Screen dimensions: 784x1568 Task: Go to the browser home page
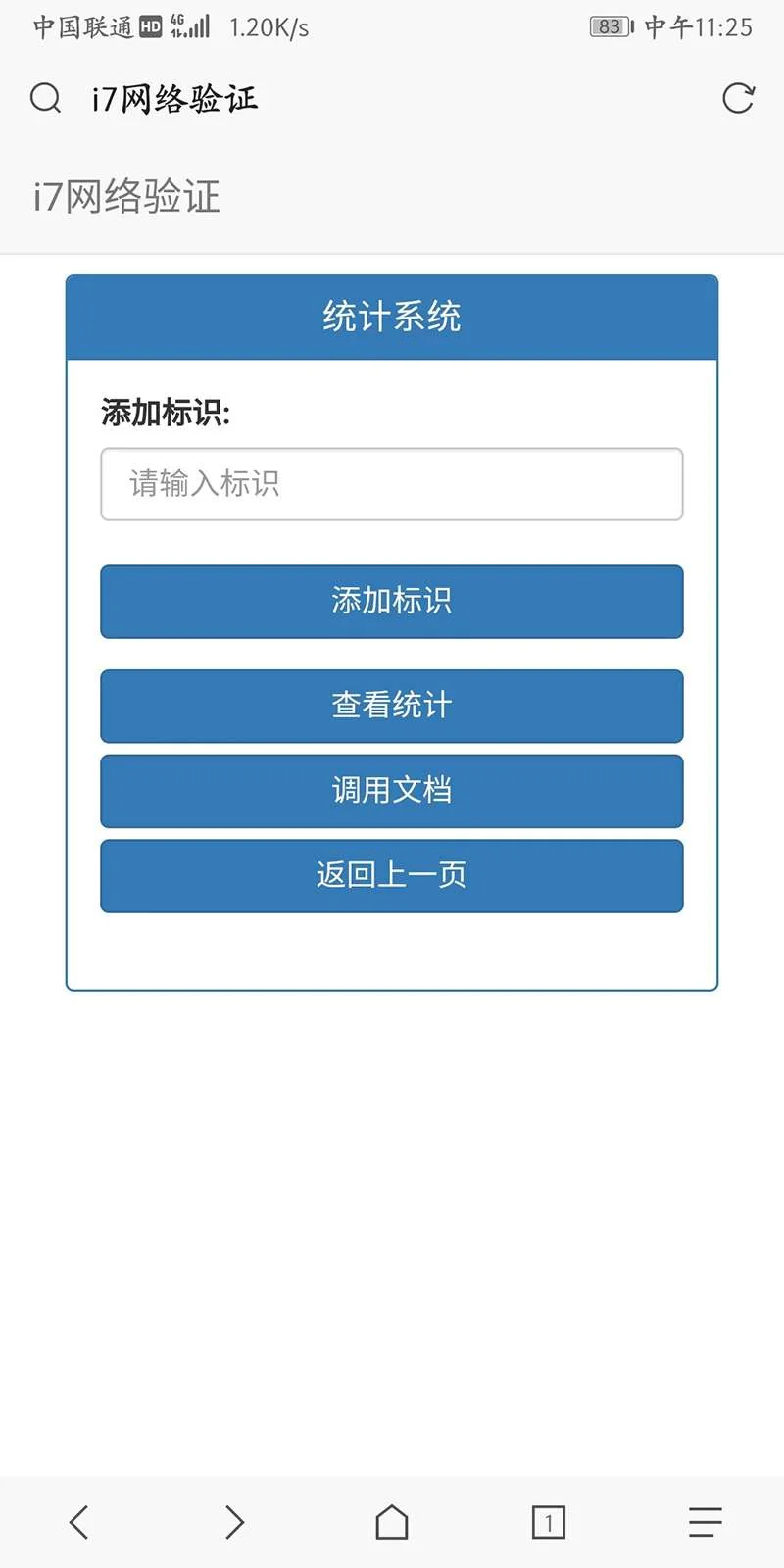(x=392, y=1522)
